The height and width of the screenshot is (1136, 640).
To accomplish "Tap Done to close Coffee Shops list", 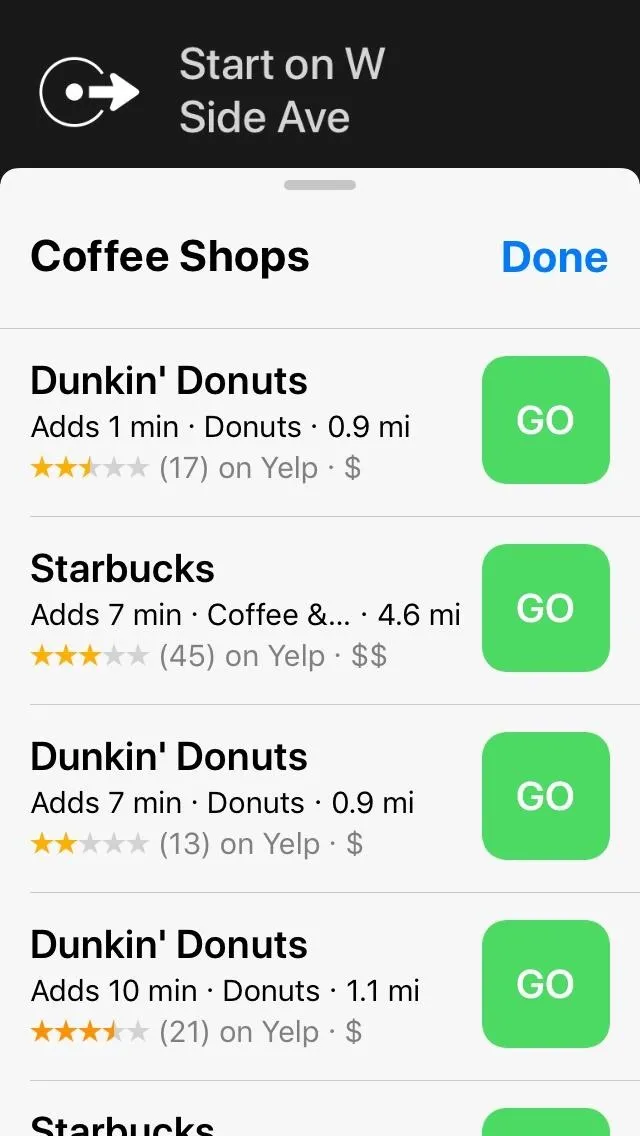I will point(554,257).
